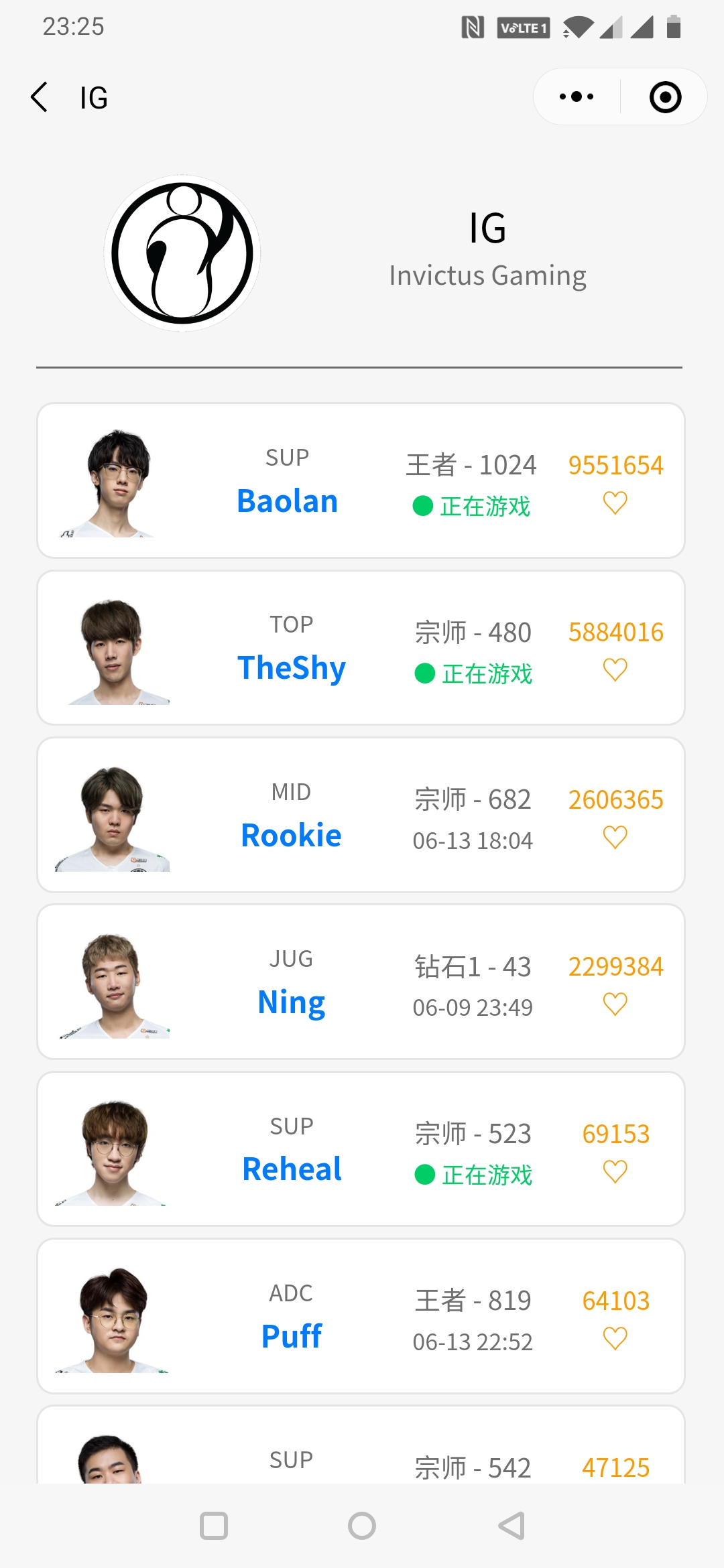Tap the heart under Rookie's 2606365 count
The width and height of the screenshot is (724, 1568).
pyautogui.click(x=615, y=837)
